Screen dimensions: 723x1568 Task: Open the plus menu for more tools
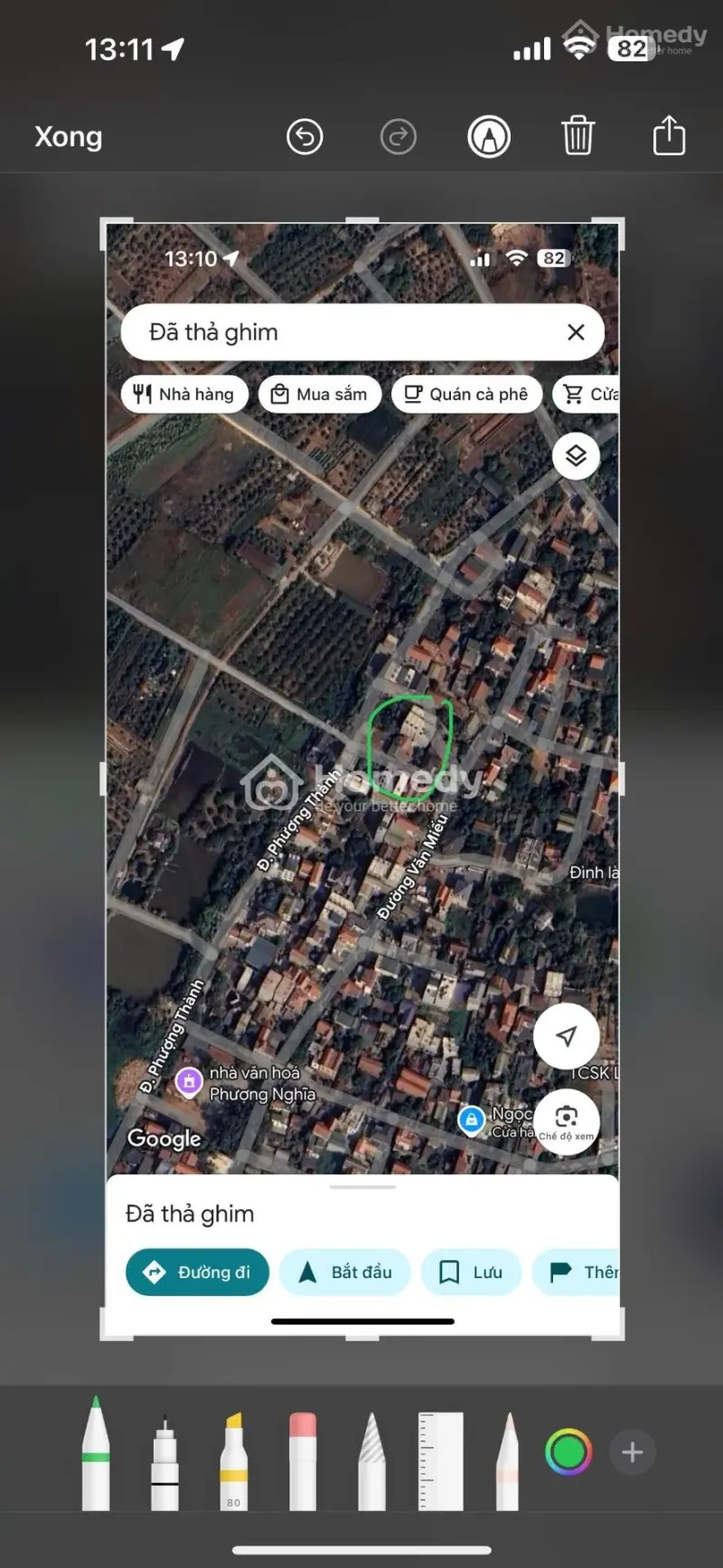[x=633, y=1452]
